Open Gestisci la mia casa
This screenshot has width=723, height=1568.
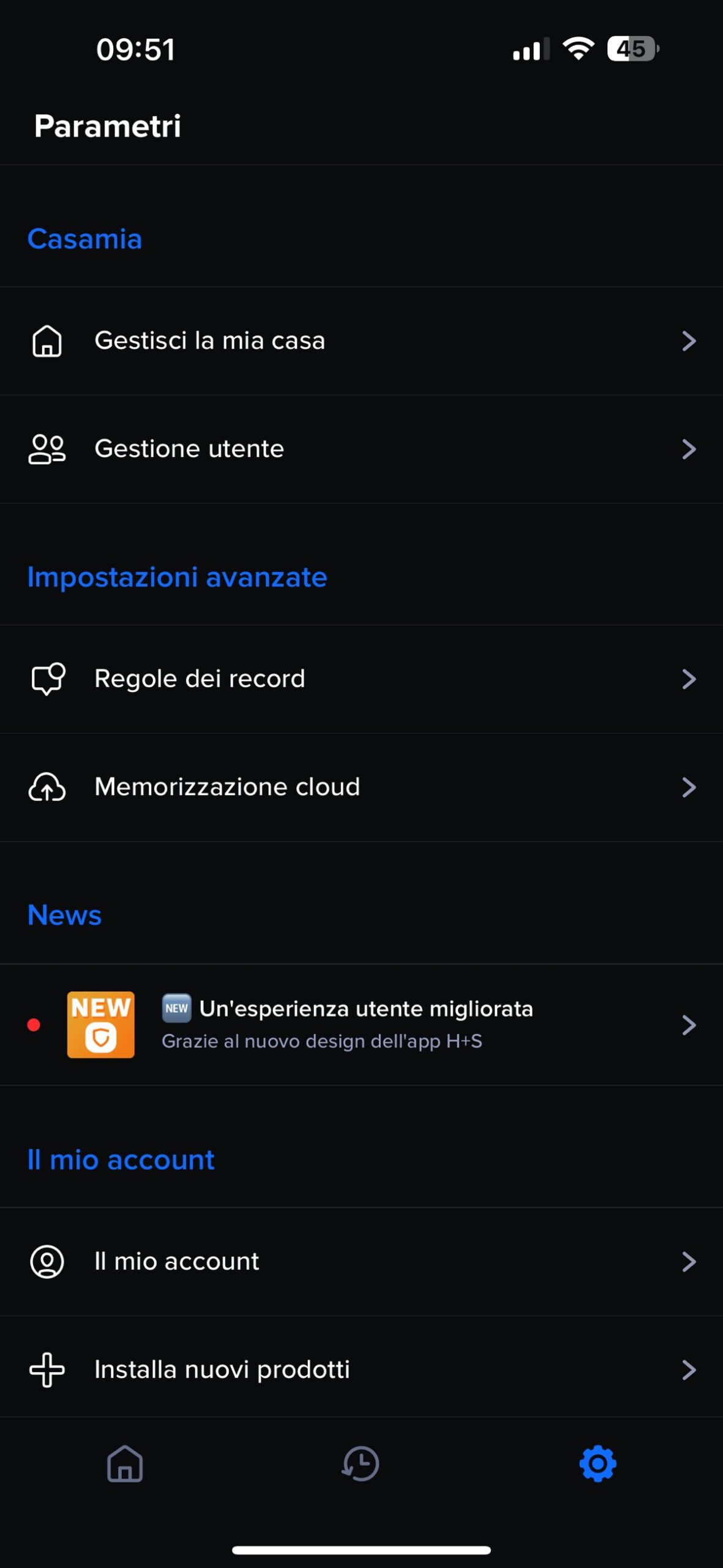[x=361, y=341]
